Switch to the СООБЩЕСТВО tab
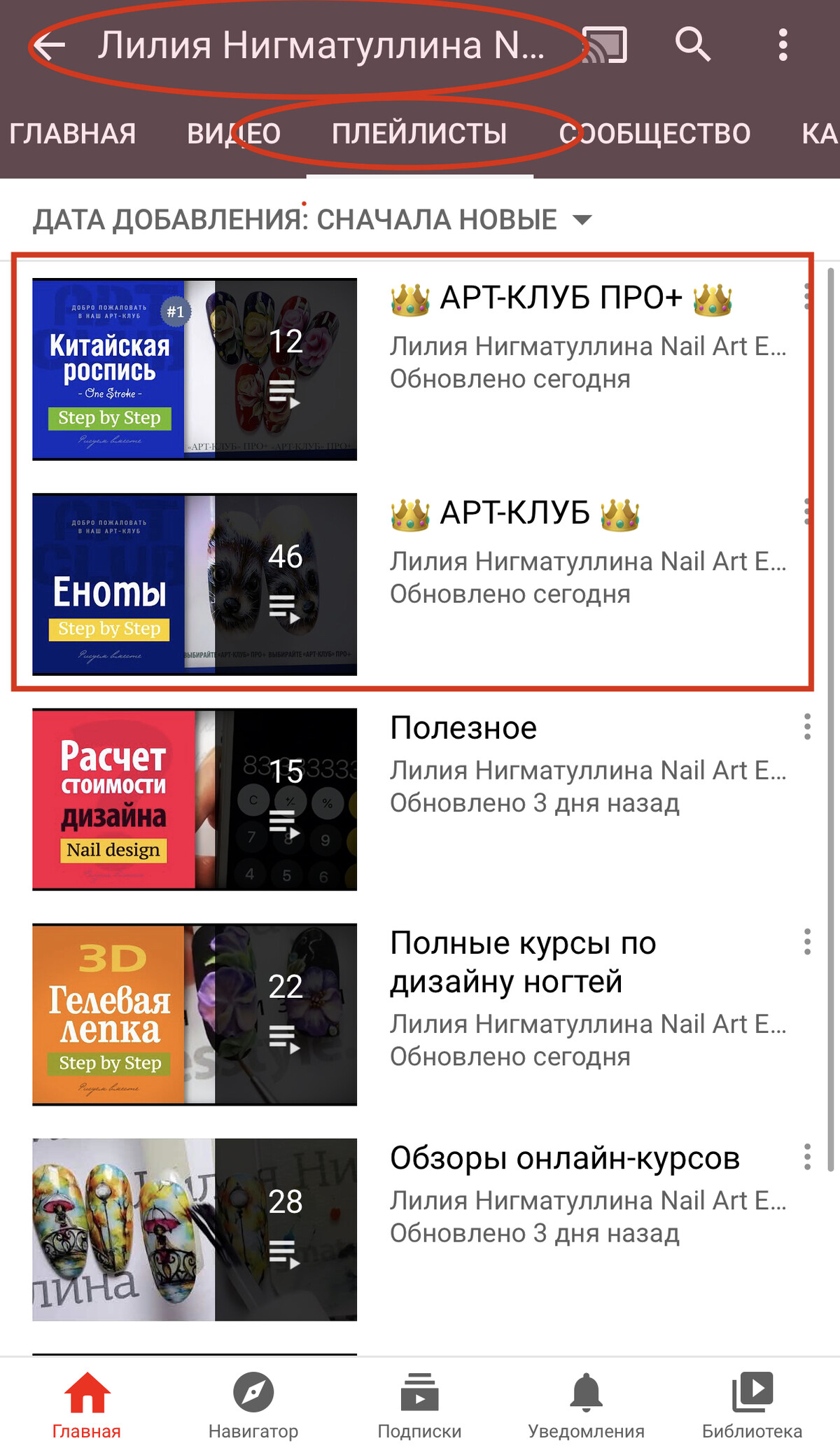Screen dimensions: 840x1453 tap(654, 134)
